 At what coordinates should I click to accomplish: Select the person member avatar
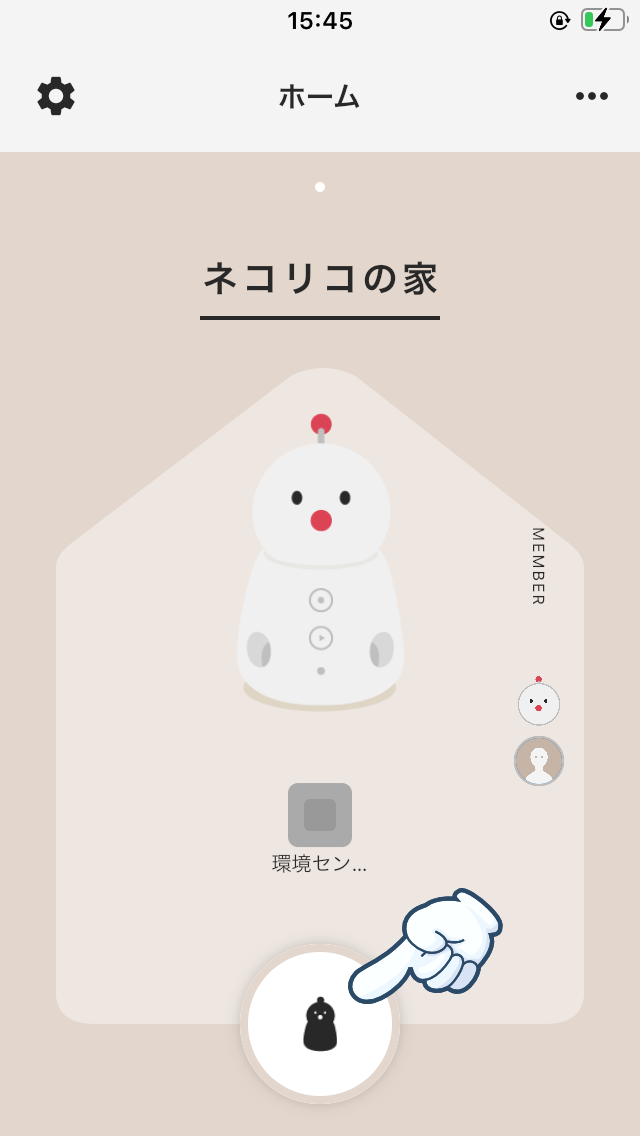(x=539, y=761)
